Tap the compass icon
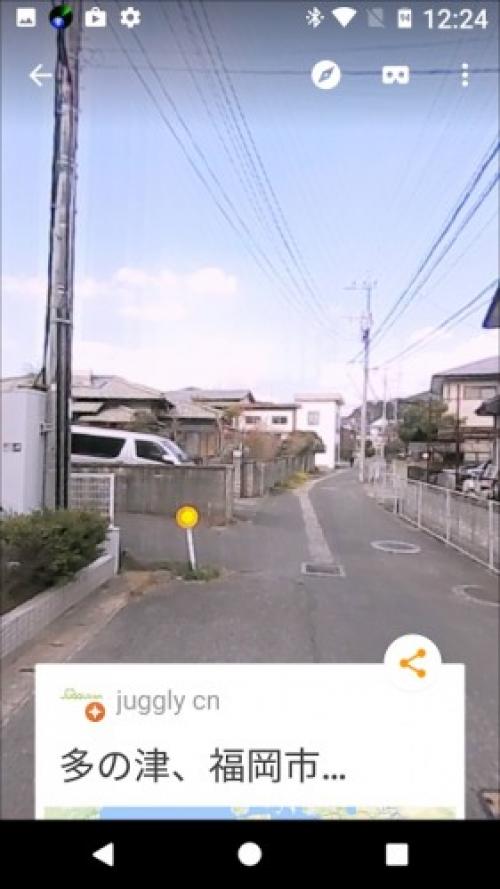 click(x=326, y=75)
